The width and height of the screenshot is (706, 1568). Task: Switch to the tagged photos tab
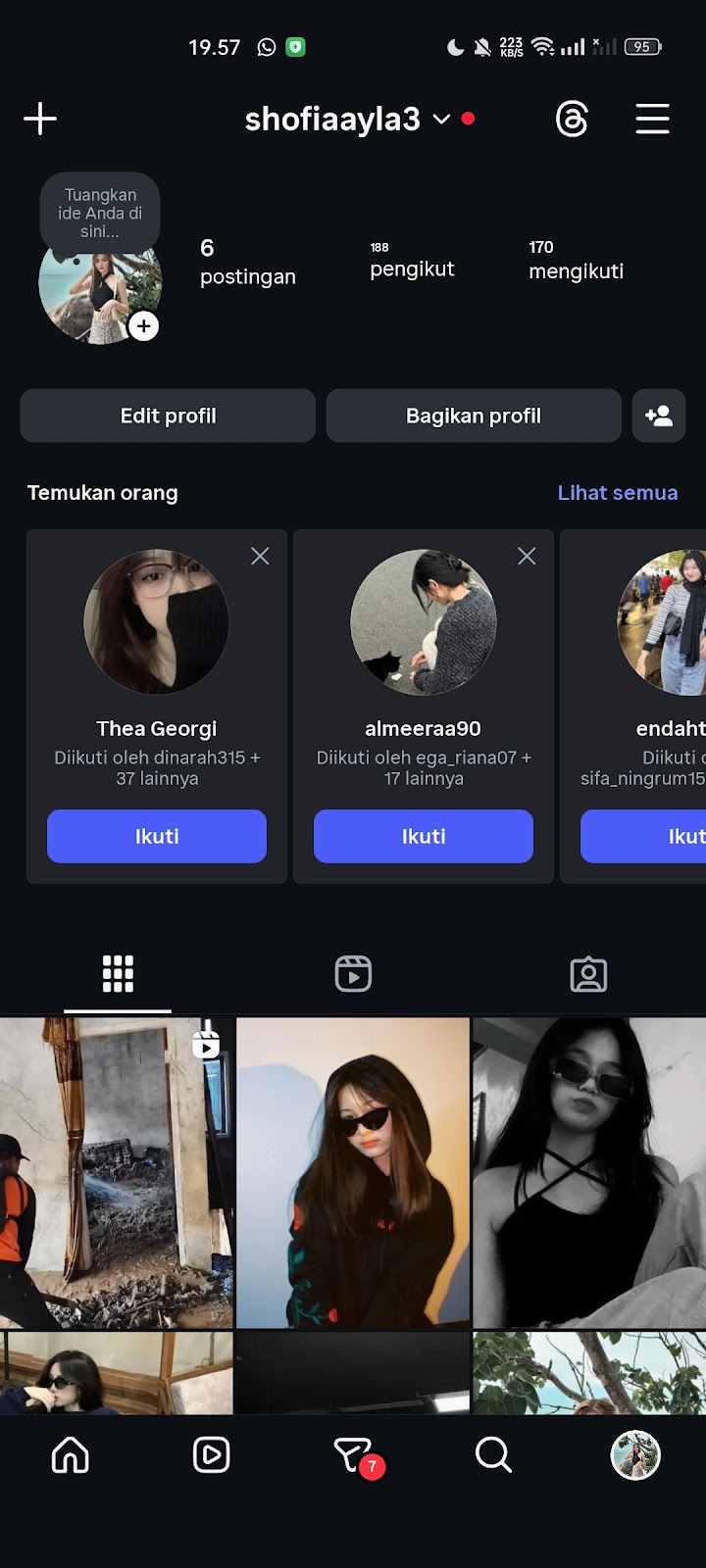pyautogui.click(x=588, y=974)
